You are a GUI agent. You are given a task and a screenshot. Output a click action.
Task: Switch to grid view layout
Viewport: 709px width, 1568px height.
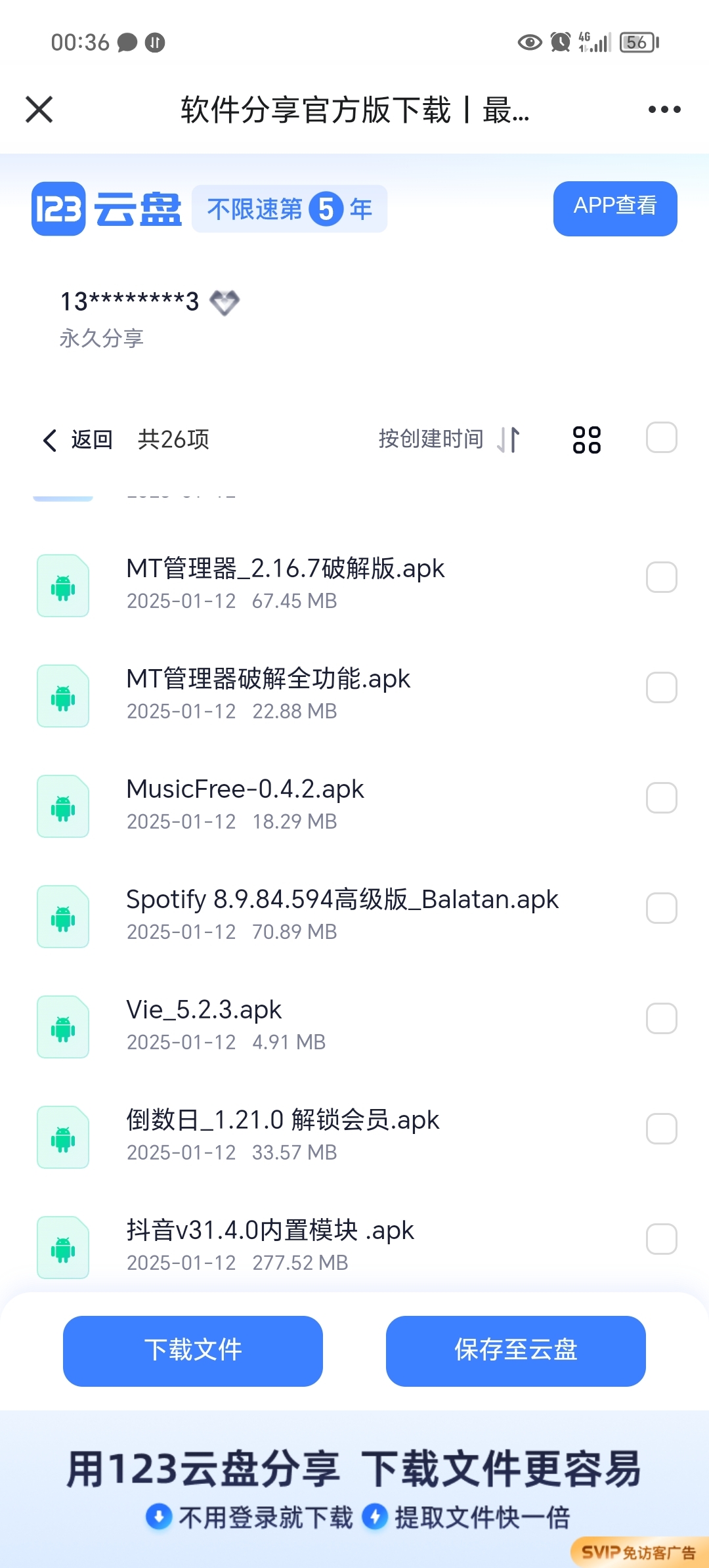pyautogui.click(x=586, y=439)
